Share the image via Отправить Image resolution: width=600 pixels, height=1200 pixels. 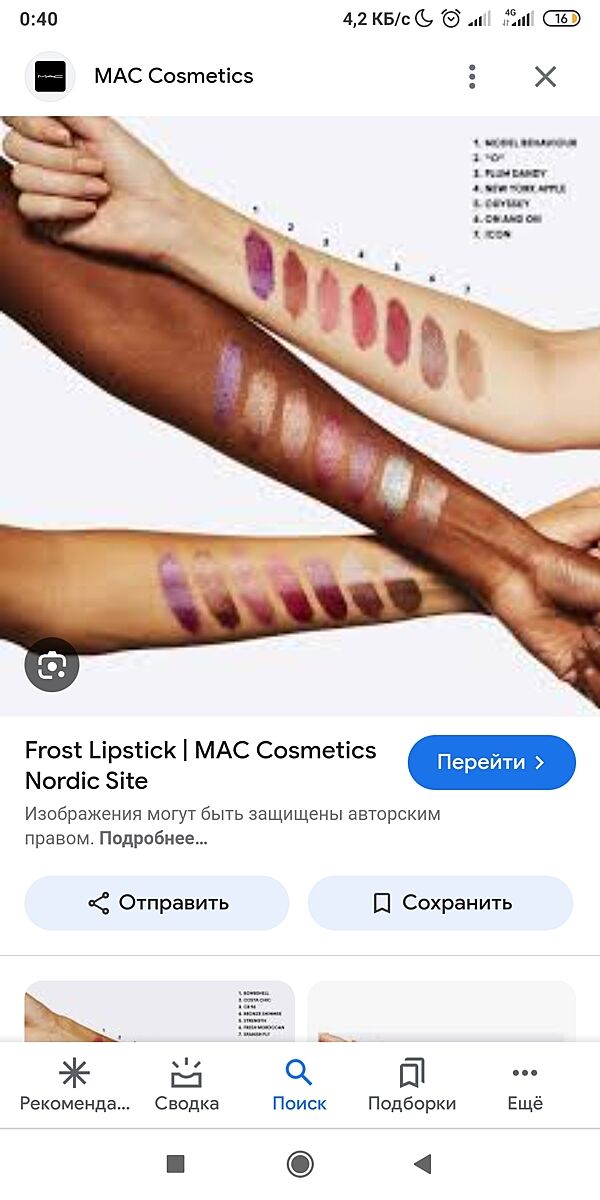[157, 903]
